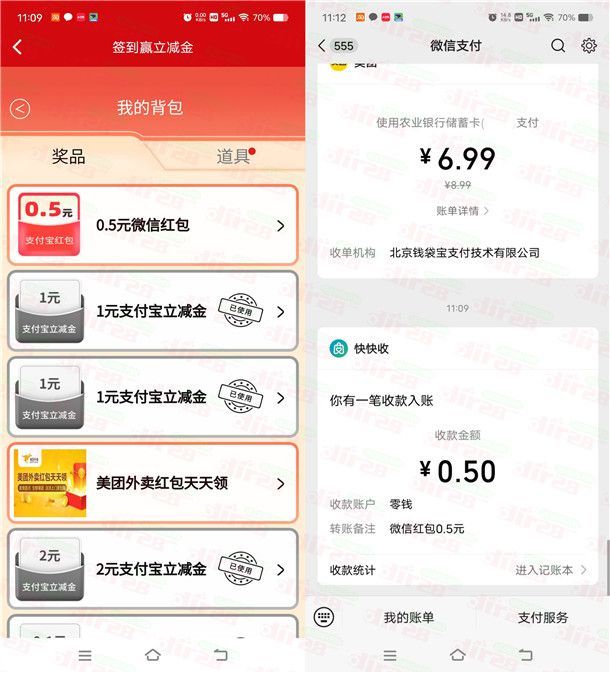Go back to chat list showing 555
The image size is (610, 673).
tap(335, 46)
